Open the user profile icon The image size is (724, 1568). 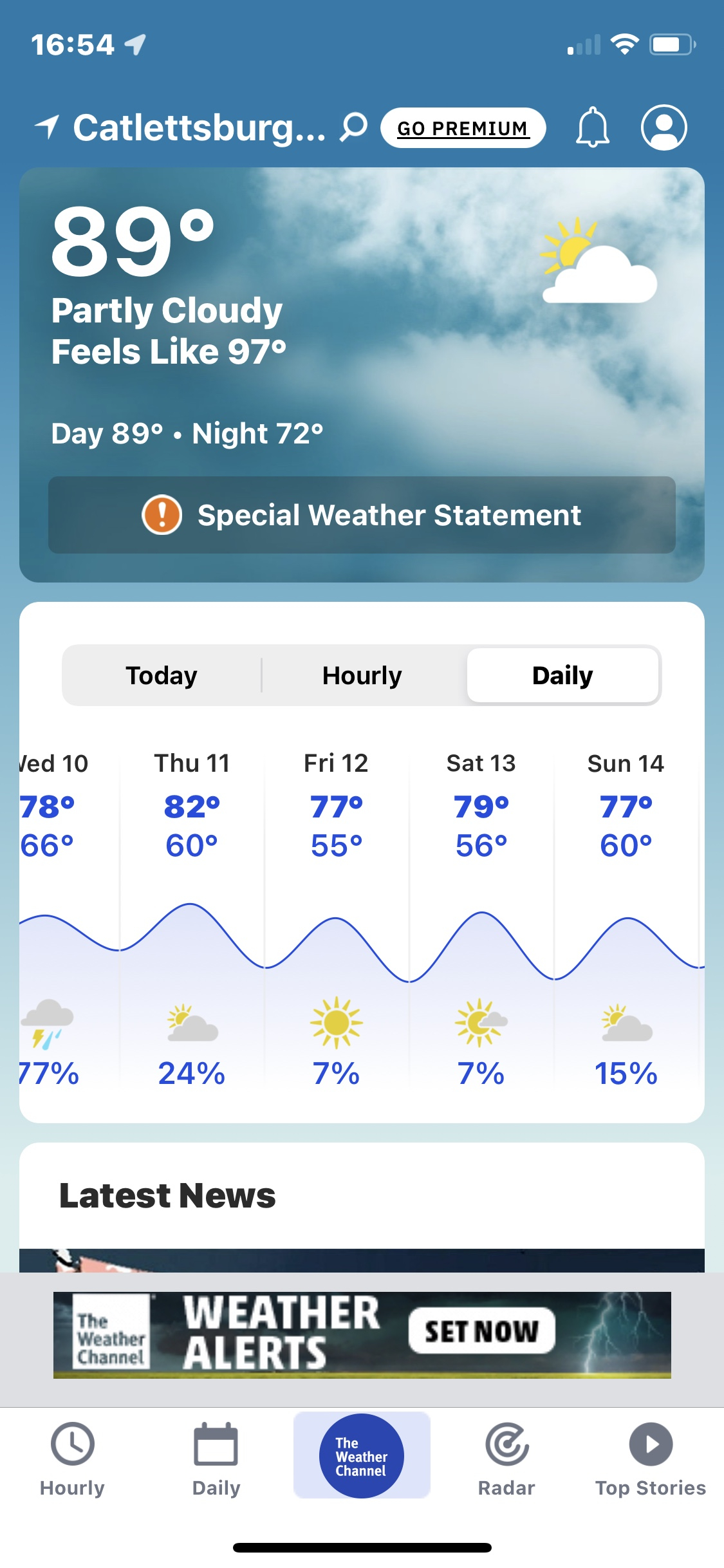[664, 127]
